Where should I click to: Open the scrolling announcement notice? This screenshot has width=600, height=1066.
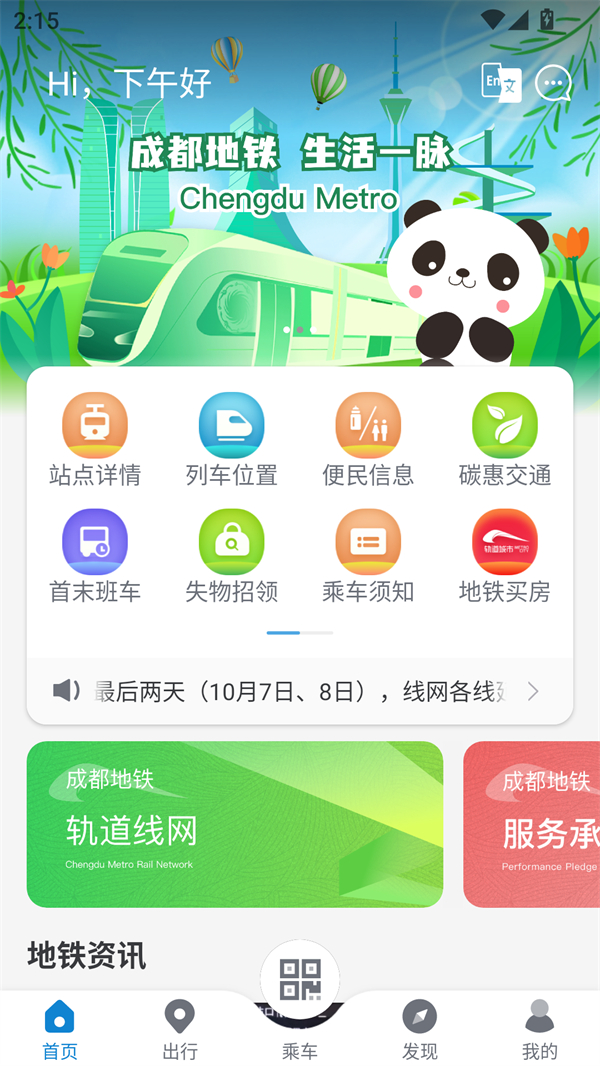click(300, 691)
